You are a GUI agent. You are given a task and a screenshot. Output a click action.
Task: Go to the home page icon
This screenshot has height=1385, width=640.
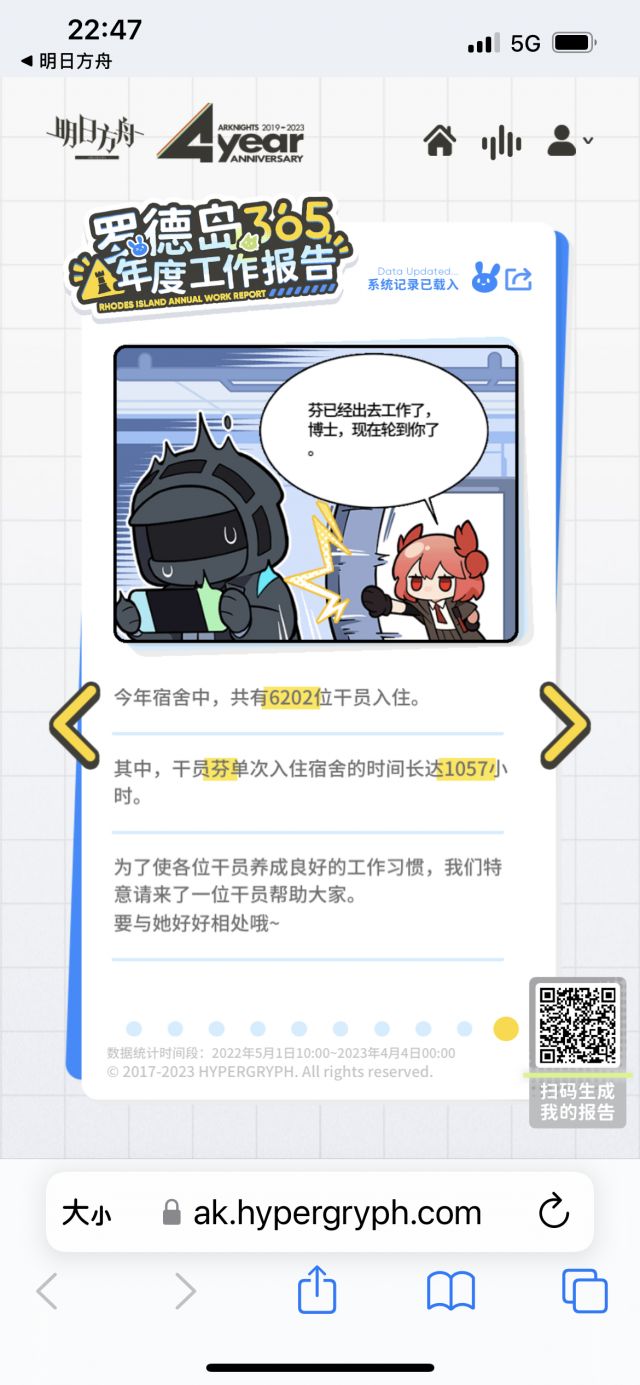440,141
